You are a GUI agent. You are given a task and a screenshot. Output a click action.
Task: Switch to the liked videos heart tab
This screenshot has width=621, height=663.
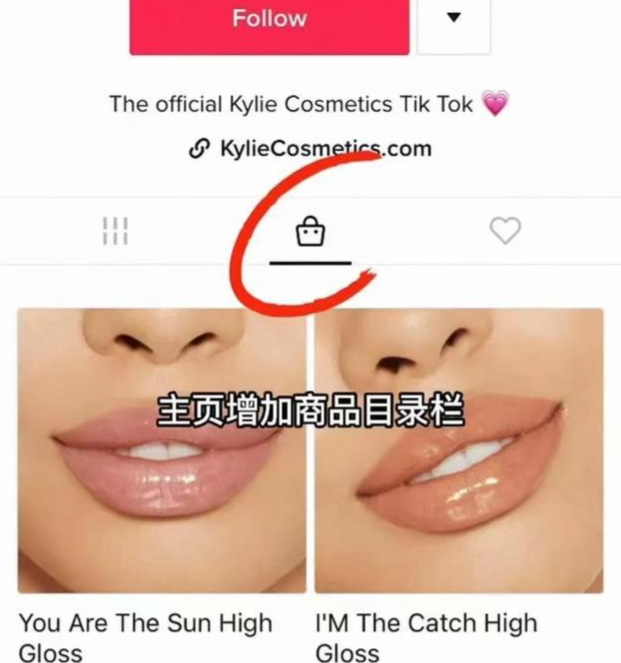(505, 231)
